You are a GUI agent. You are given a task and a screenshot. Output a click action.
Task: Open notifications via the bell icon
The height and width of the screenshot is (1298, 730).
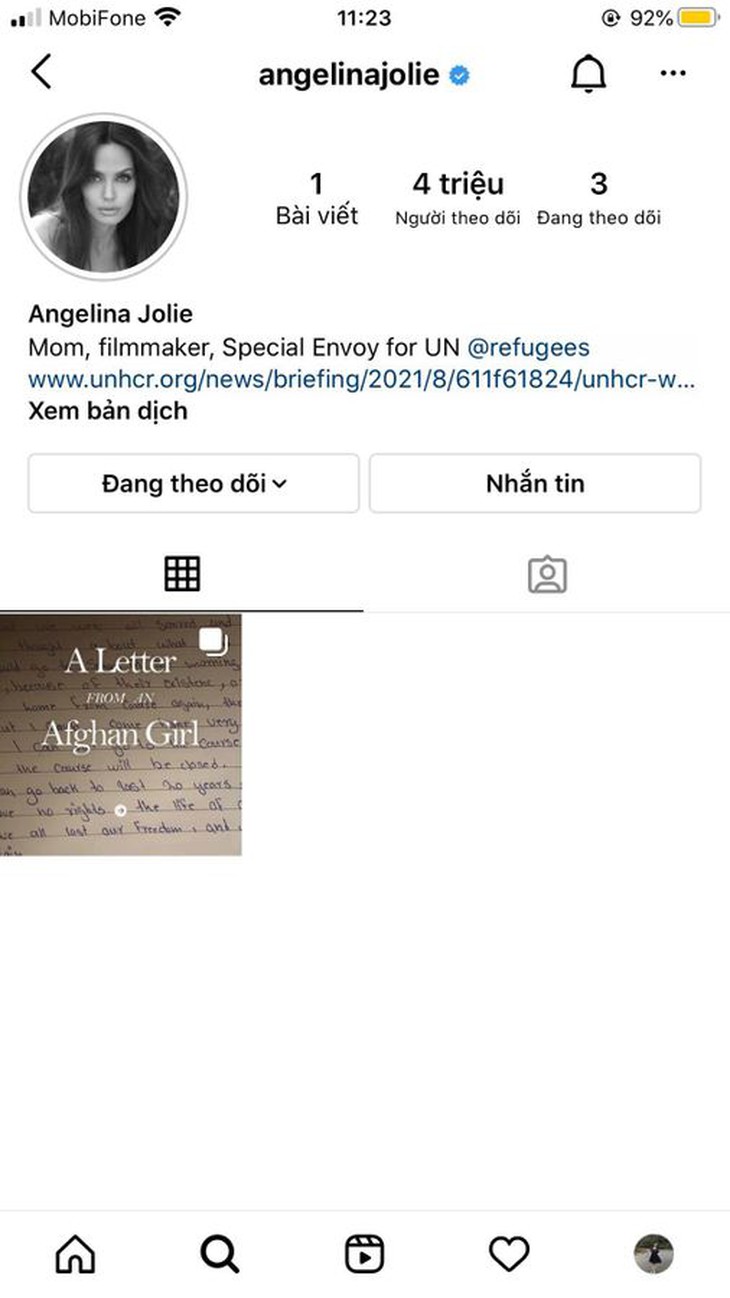tap(589, 72)
